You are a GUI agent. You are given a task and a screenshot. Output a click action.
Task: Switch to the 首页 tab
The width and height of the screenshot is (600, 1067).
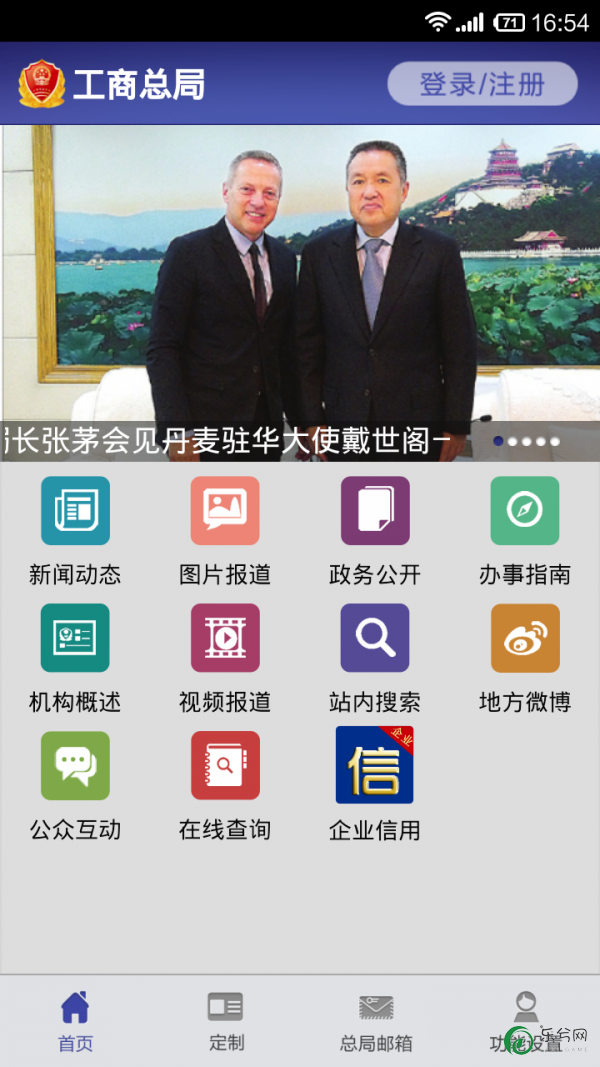click(75, 1020)
